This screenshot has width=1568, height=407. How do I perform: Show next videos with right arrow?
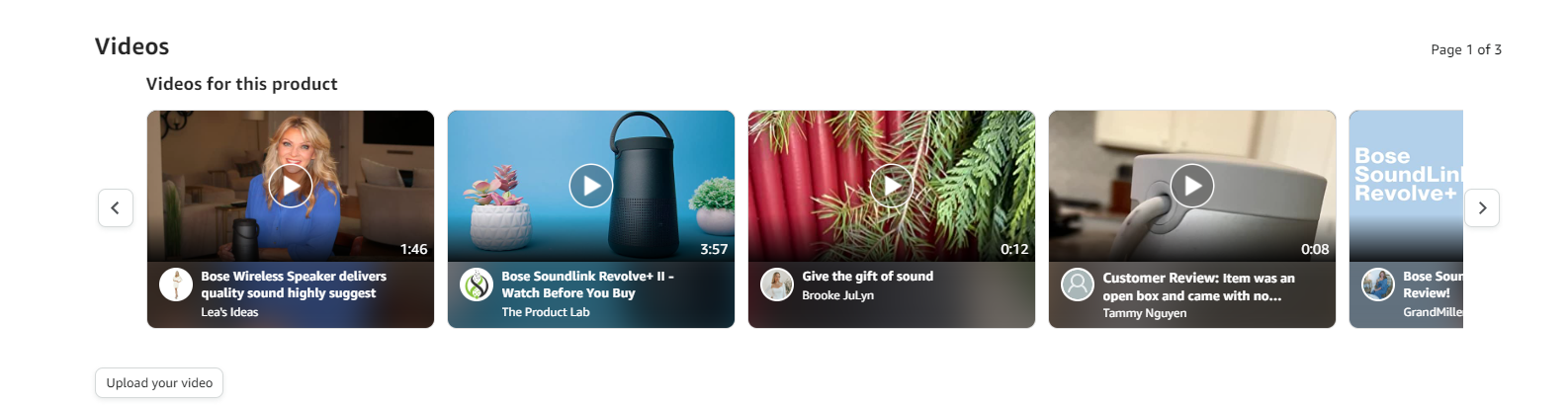pyautogui.click(x=1481, y=207)
